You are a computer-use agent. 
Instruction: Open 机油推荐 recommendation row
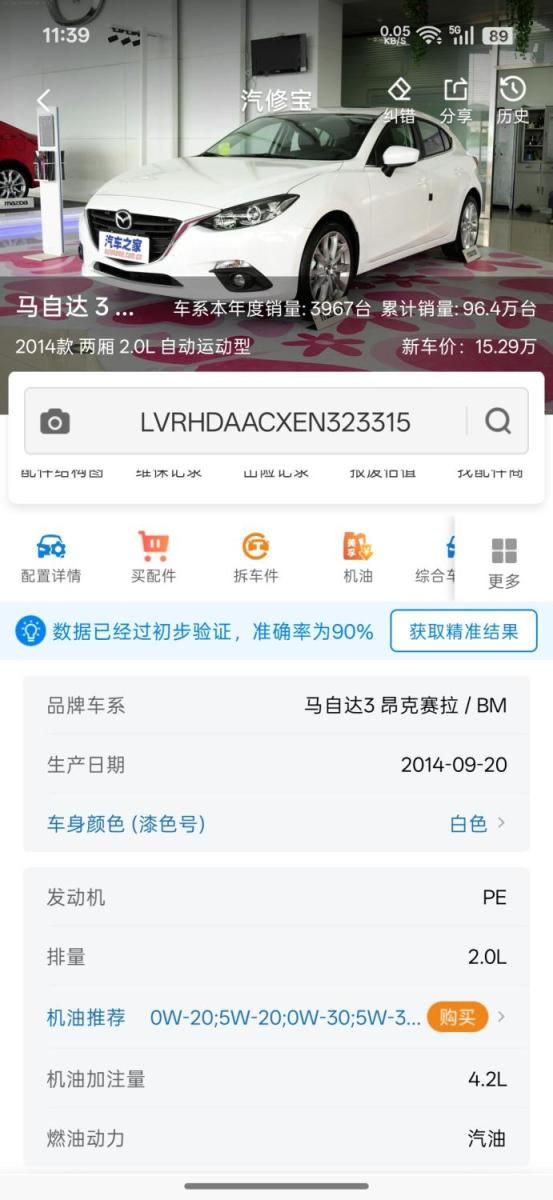click(x=276, y=1018)
